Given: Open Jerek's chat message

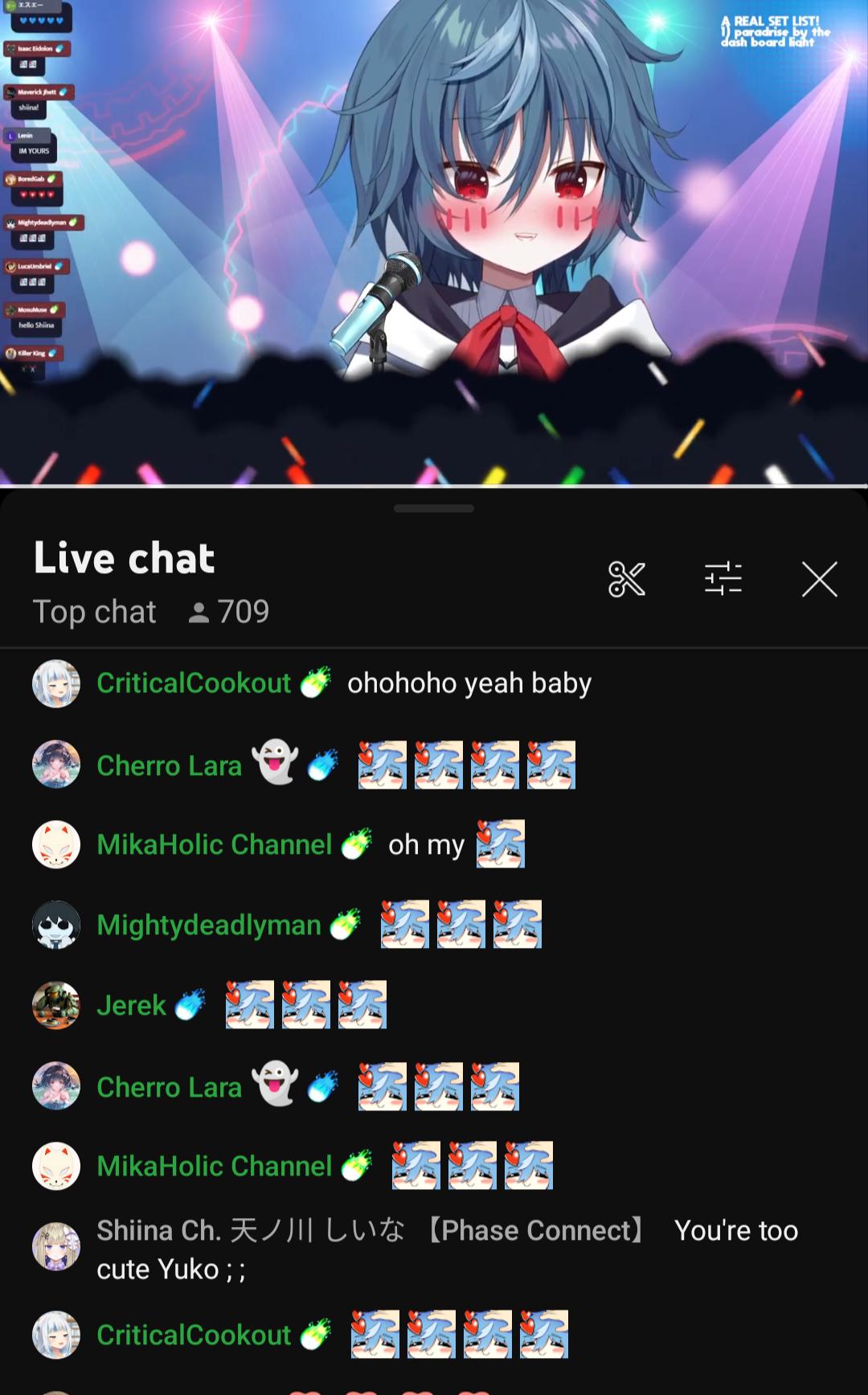Looking at the screenshot, I should click(x=434, y=1005).
